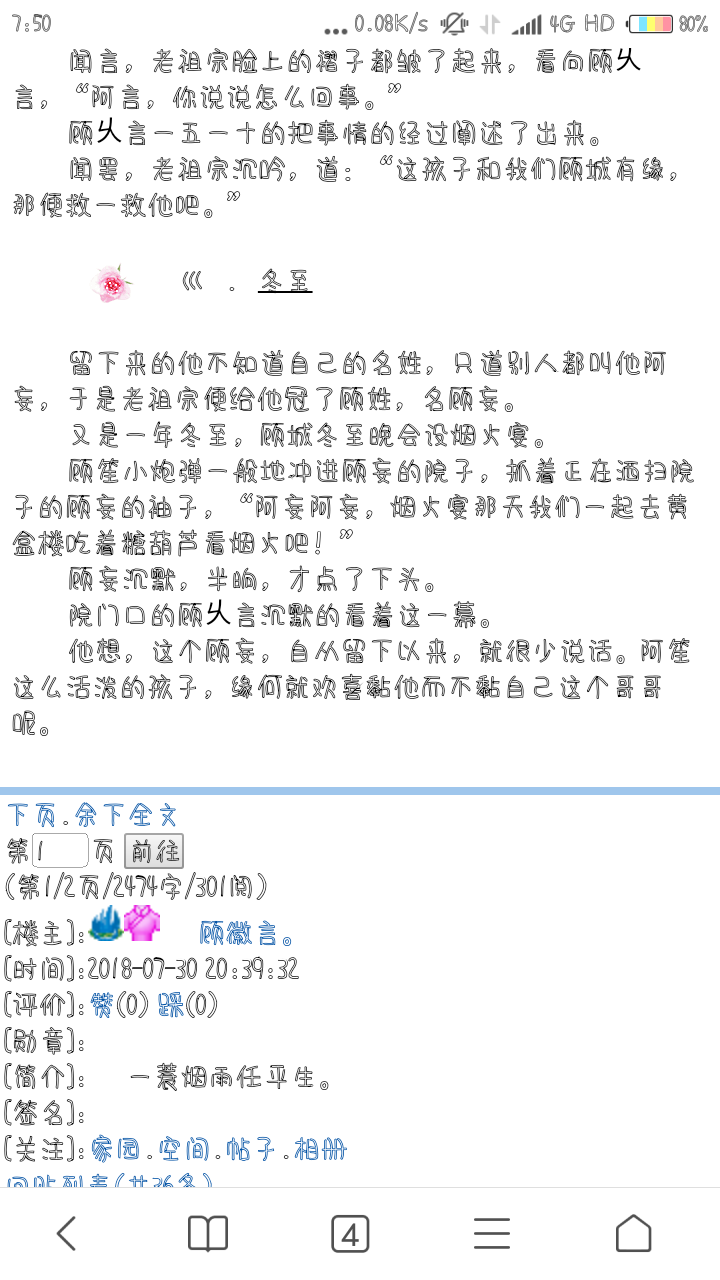The image size is (720, 1280).
Task: Open the author's 帖子 link
Action: click(254, 1149)
